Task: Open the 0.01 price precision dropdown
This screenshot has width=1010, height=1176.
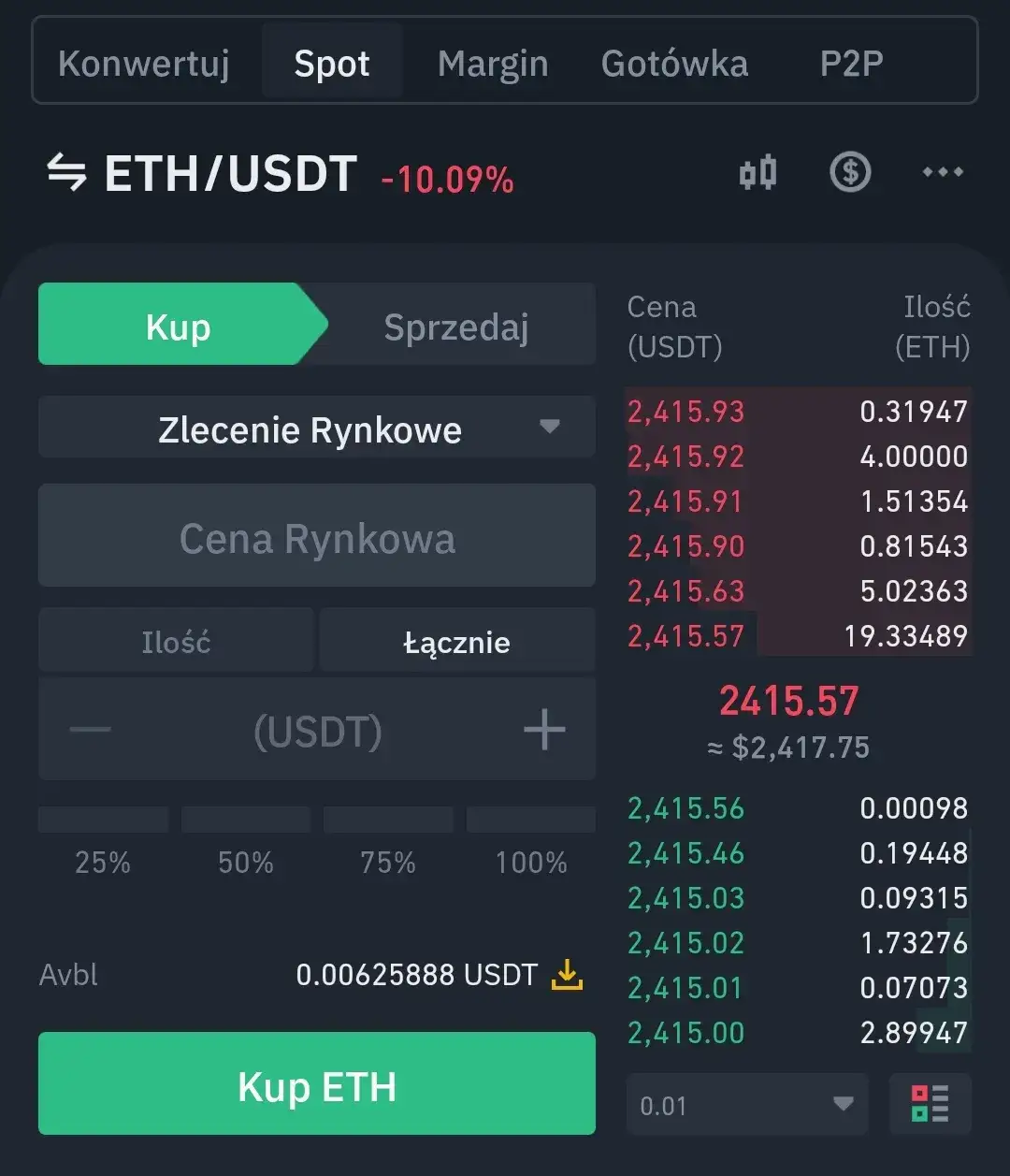Action: 746,1105
